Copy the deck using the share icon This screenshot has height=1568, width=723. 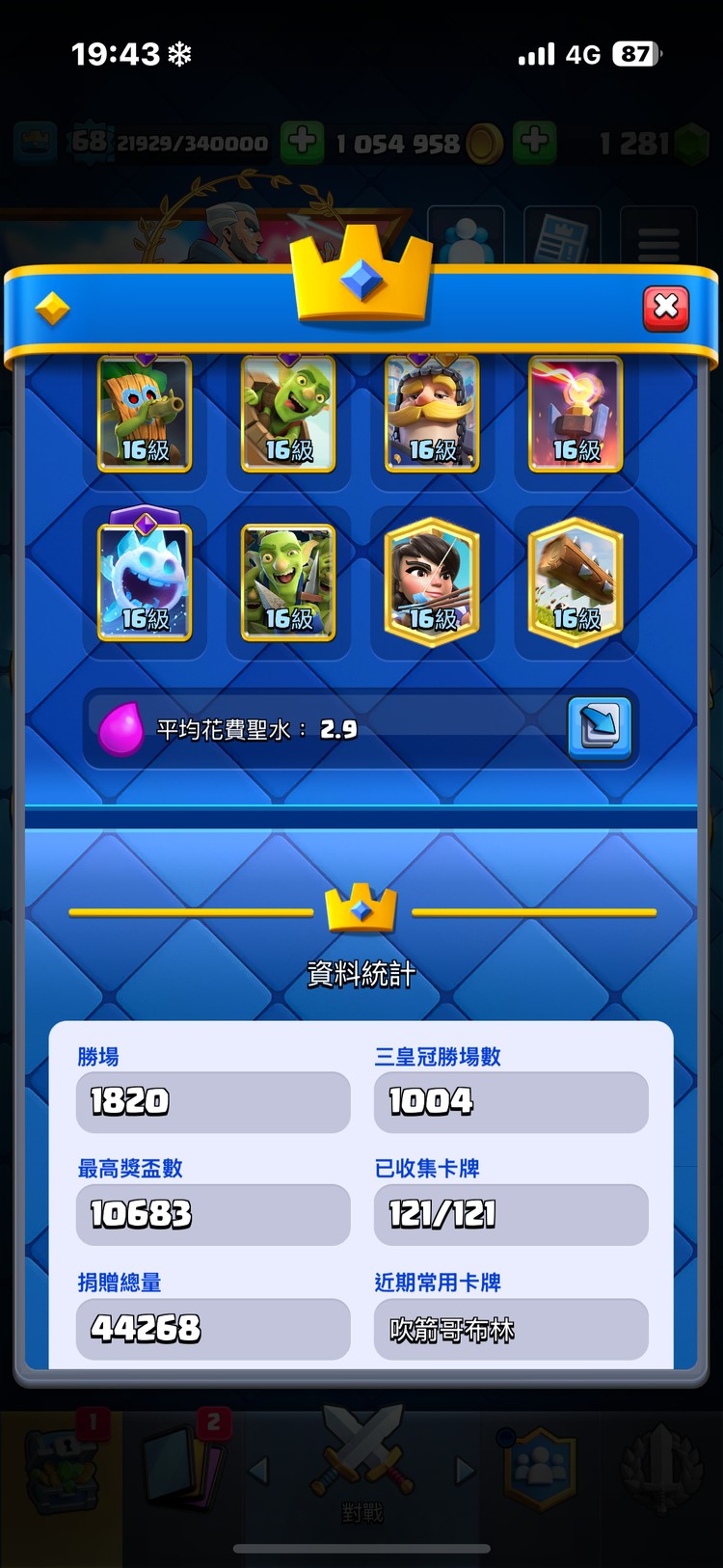click(x=599, y=727)
